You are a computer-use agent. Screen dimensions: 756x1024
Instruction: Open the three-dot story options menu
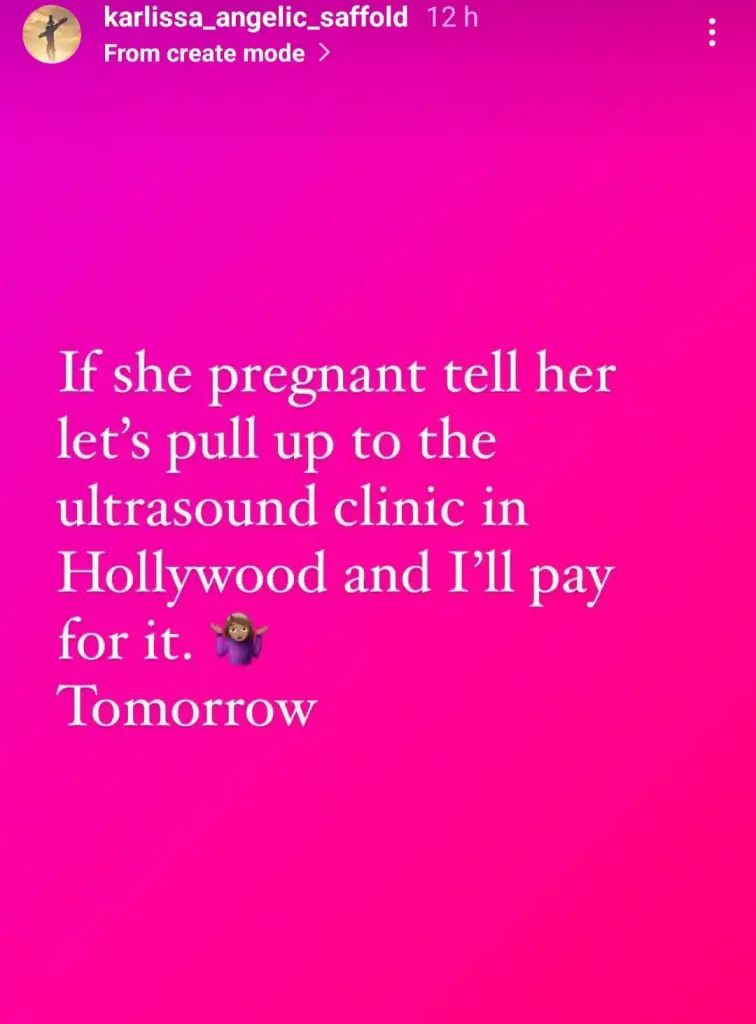coord(712,32)
